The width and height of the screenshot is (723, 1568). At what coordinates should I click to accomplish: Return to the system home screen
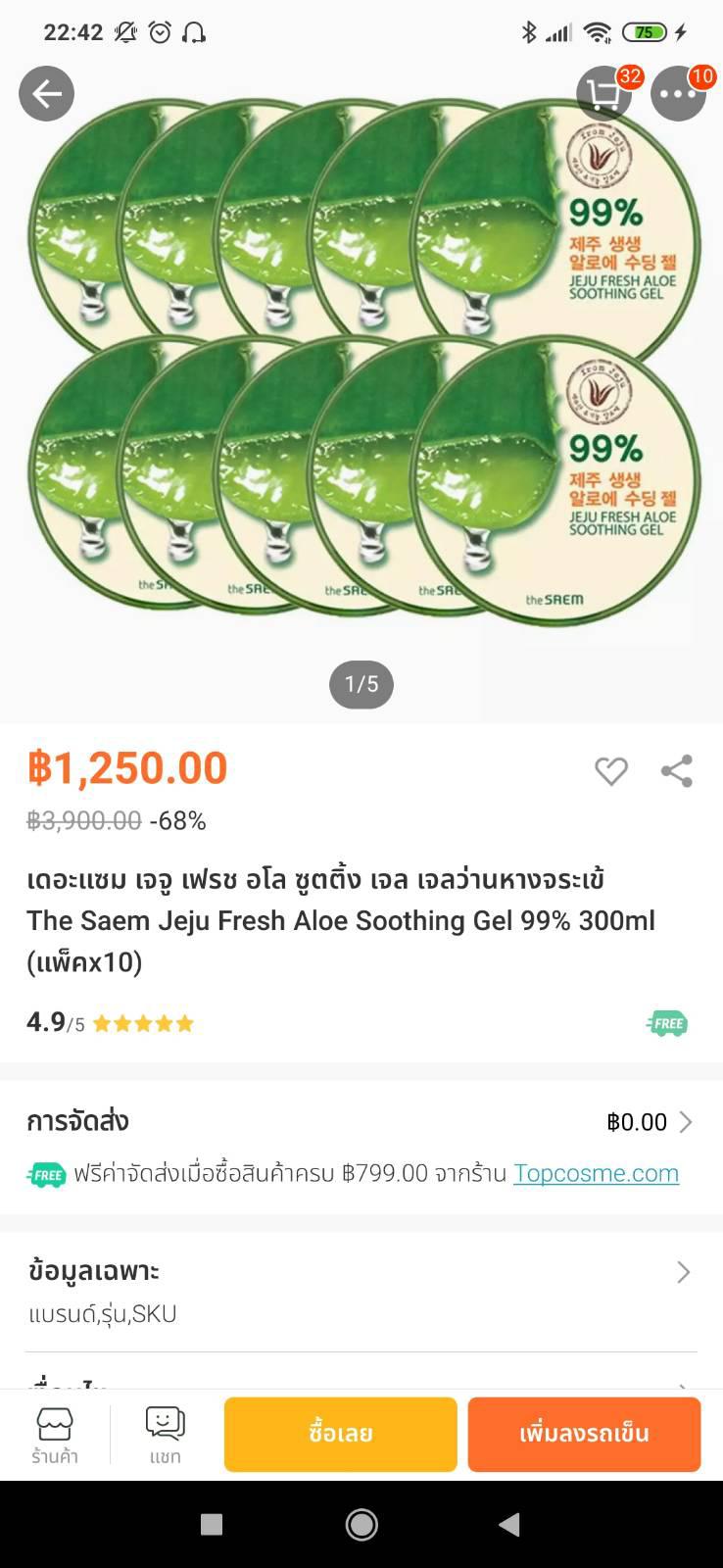pos(361,1524)
